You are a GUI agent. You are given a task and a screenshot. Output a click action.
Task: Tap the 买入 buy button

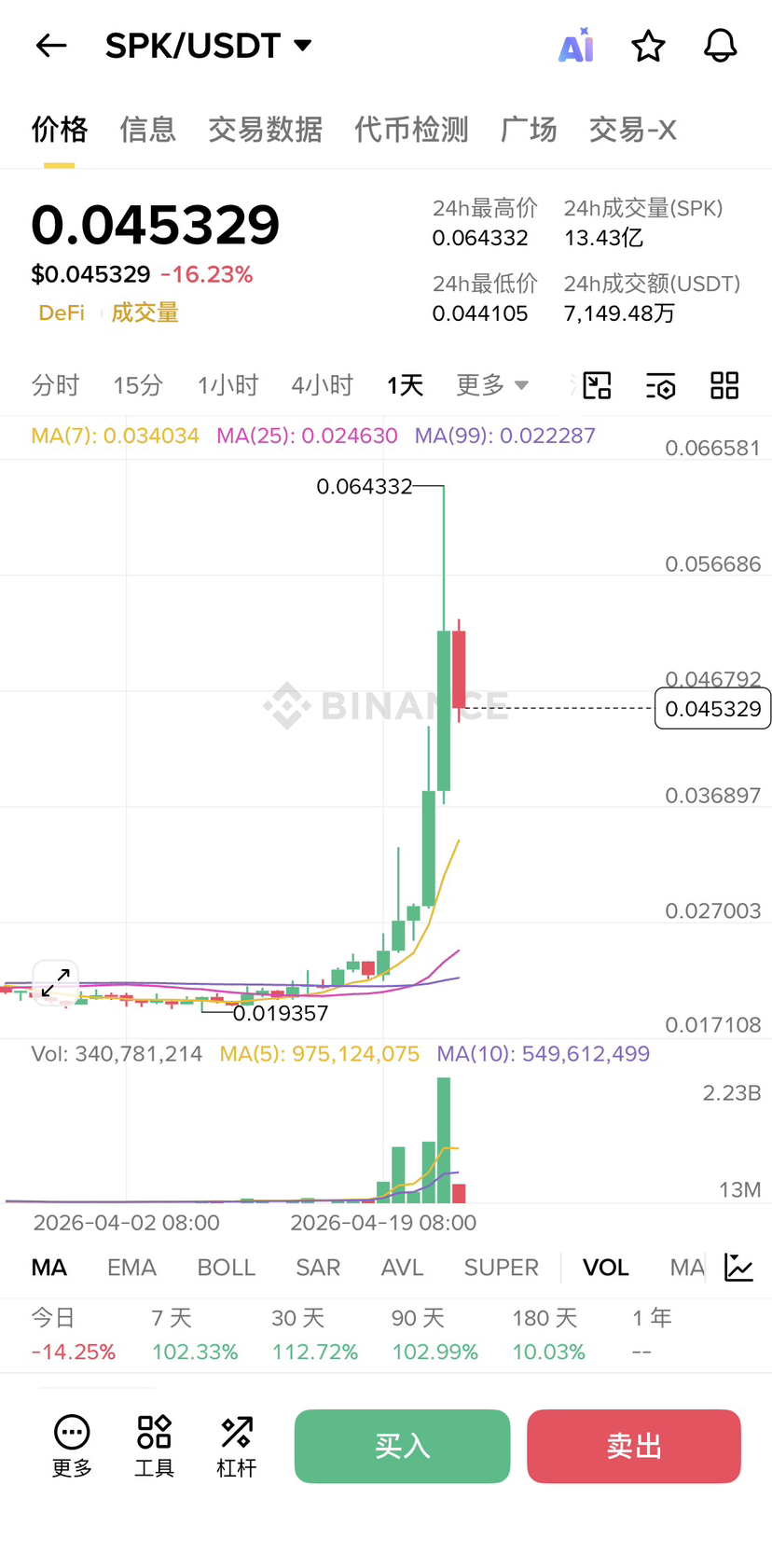[402, 1446]
